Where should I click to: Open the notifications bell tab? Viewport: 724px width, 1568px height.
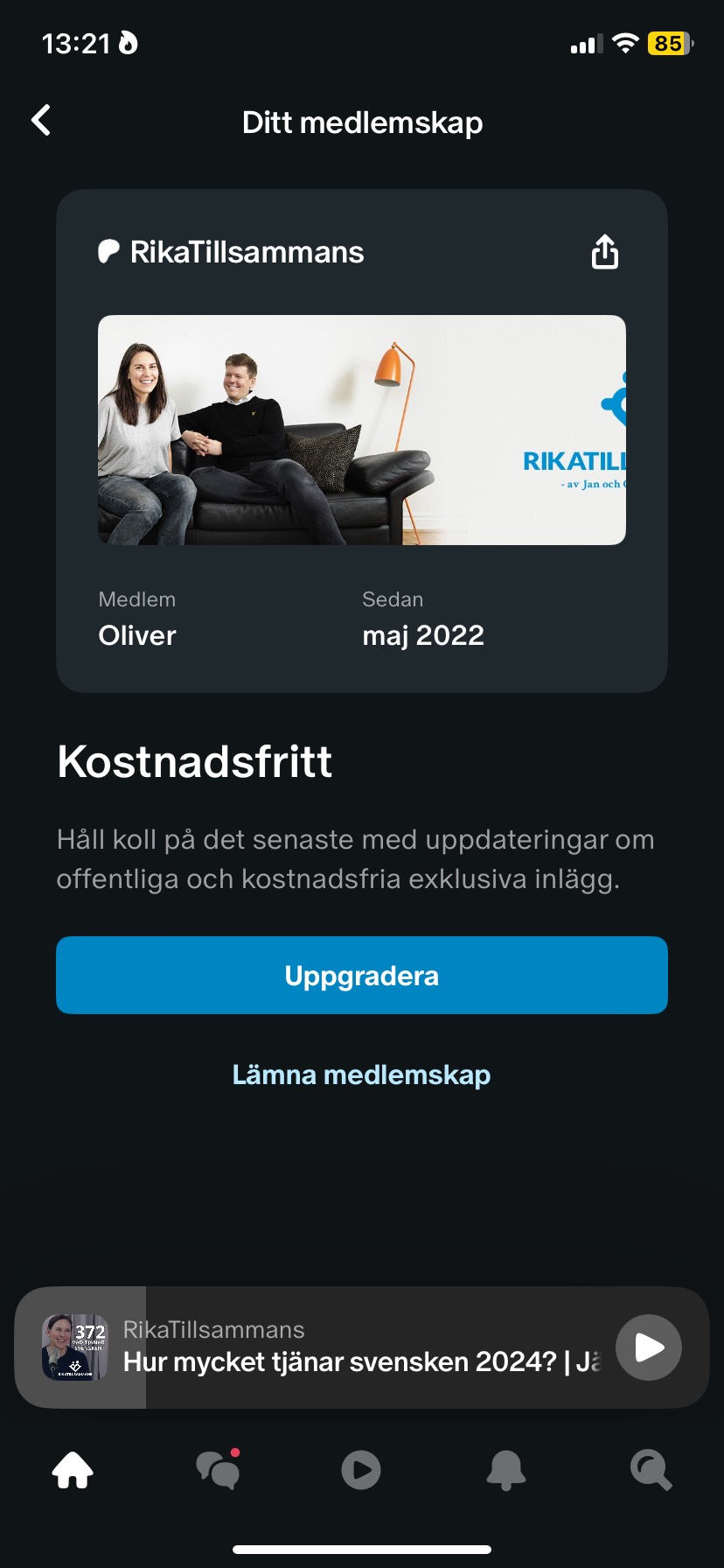pos(506,1470)
